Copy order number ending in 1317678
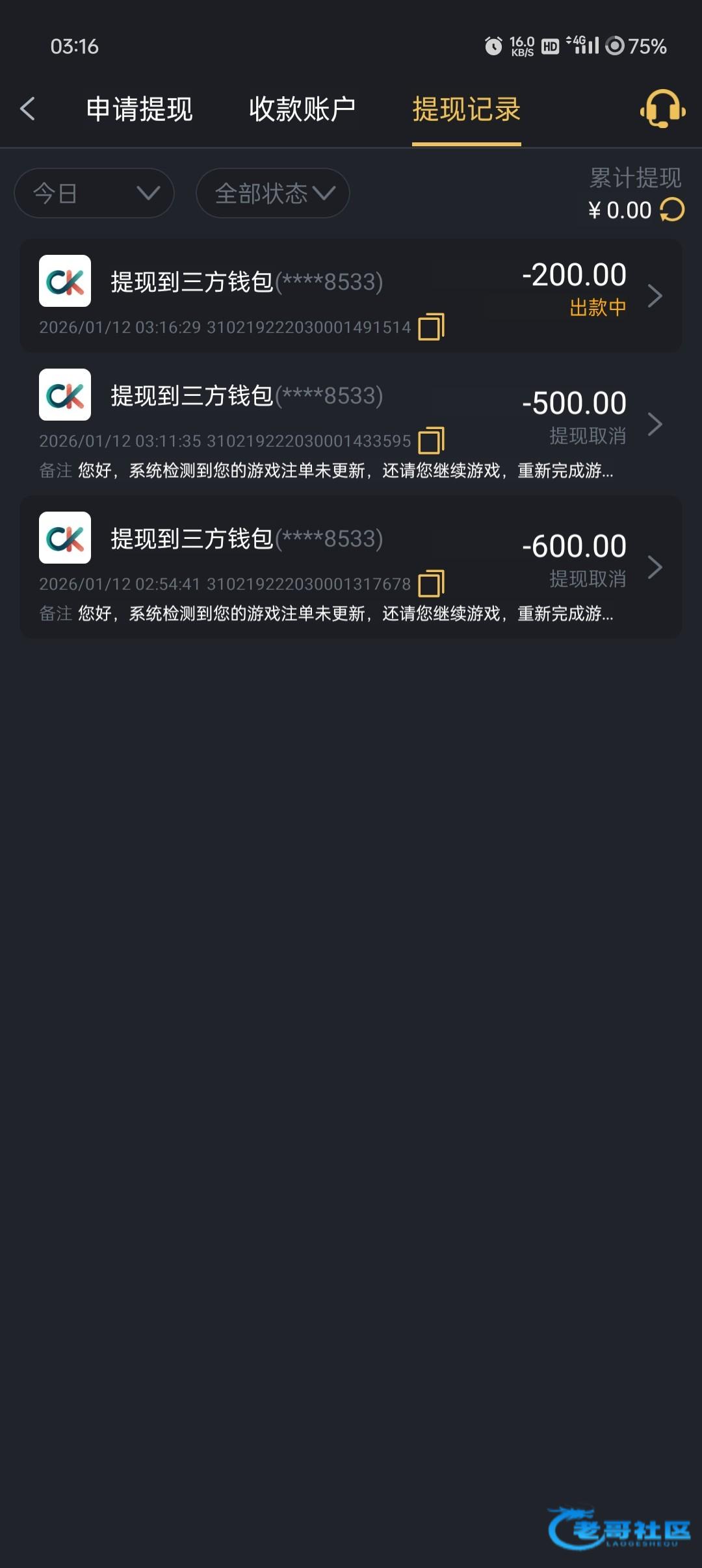 pyautogui.click(x=431, y=584)
